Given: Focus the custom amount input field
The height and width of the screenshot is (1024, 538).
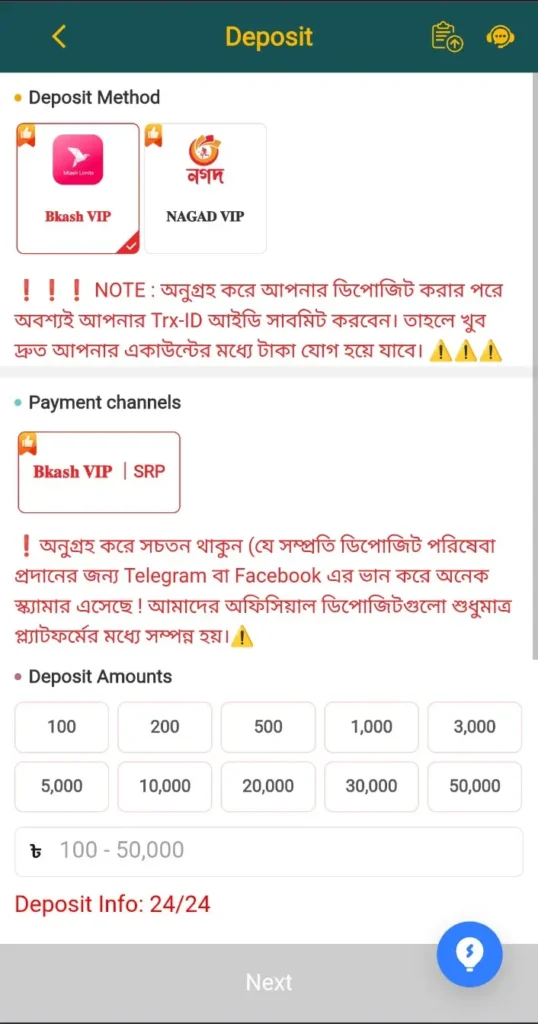Looking at the screenshot, I should (x=269, y=851).
